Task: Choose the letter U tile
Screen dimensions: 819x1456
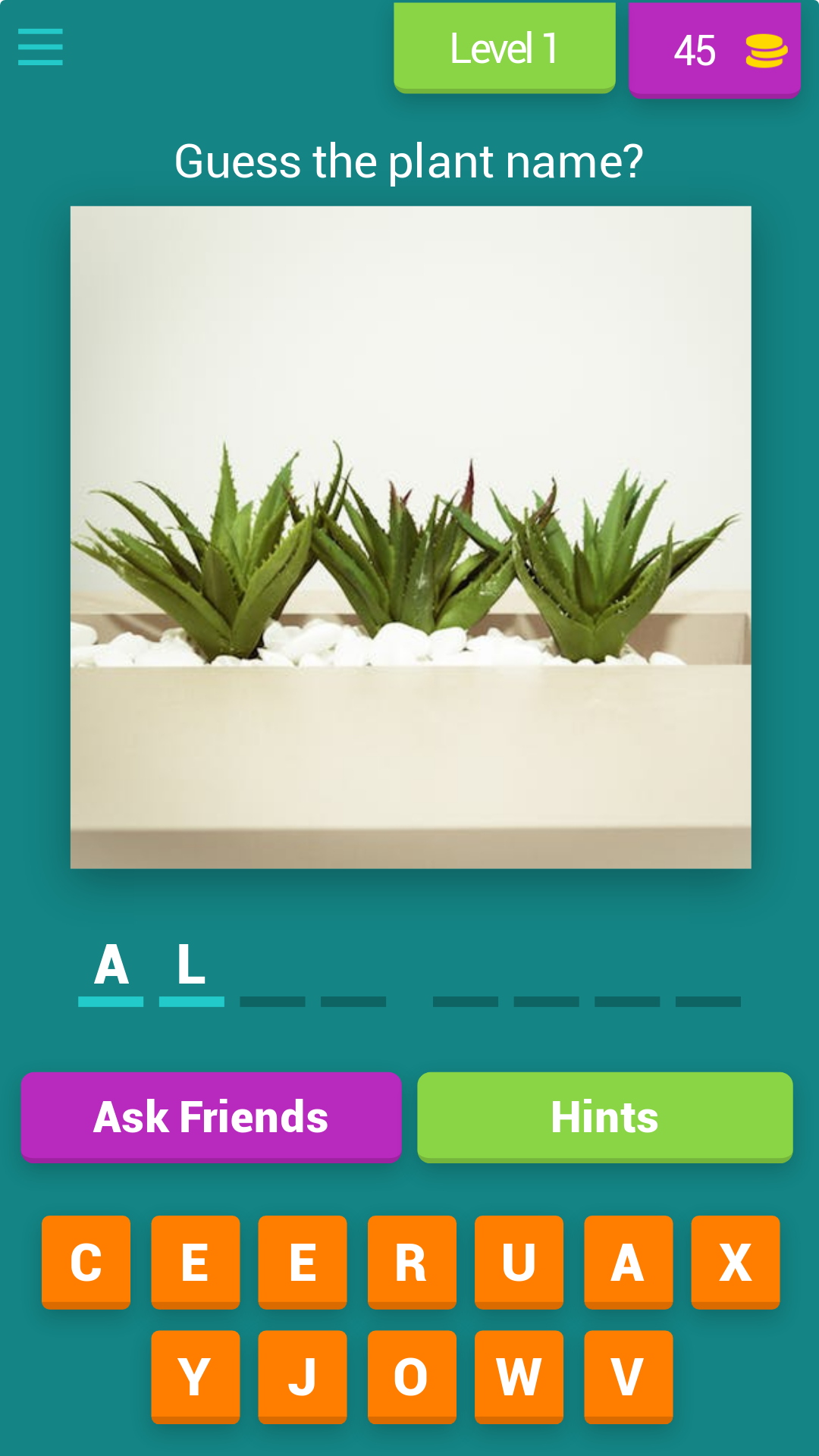Action: pyautogui.click(x=519, y=1262)
